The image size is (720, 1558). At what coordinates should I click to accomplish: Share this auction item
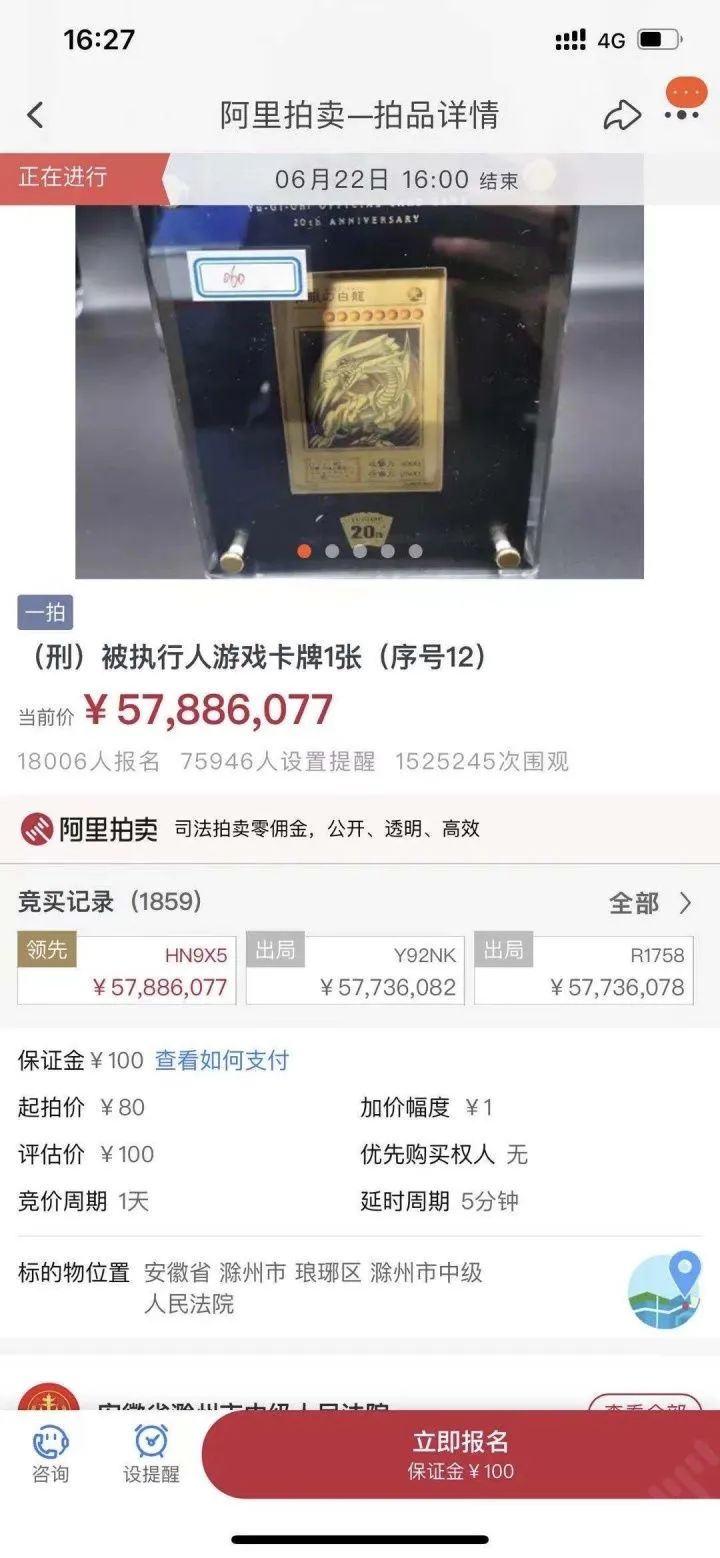(622, 116)
